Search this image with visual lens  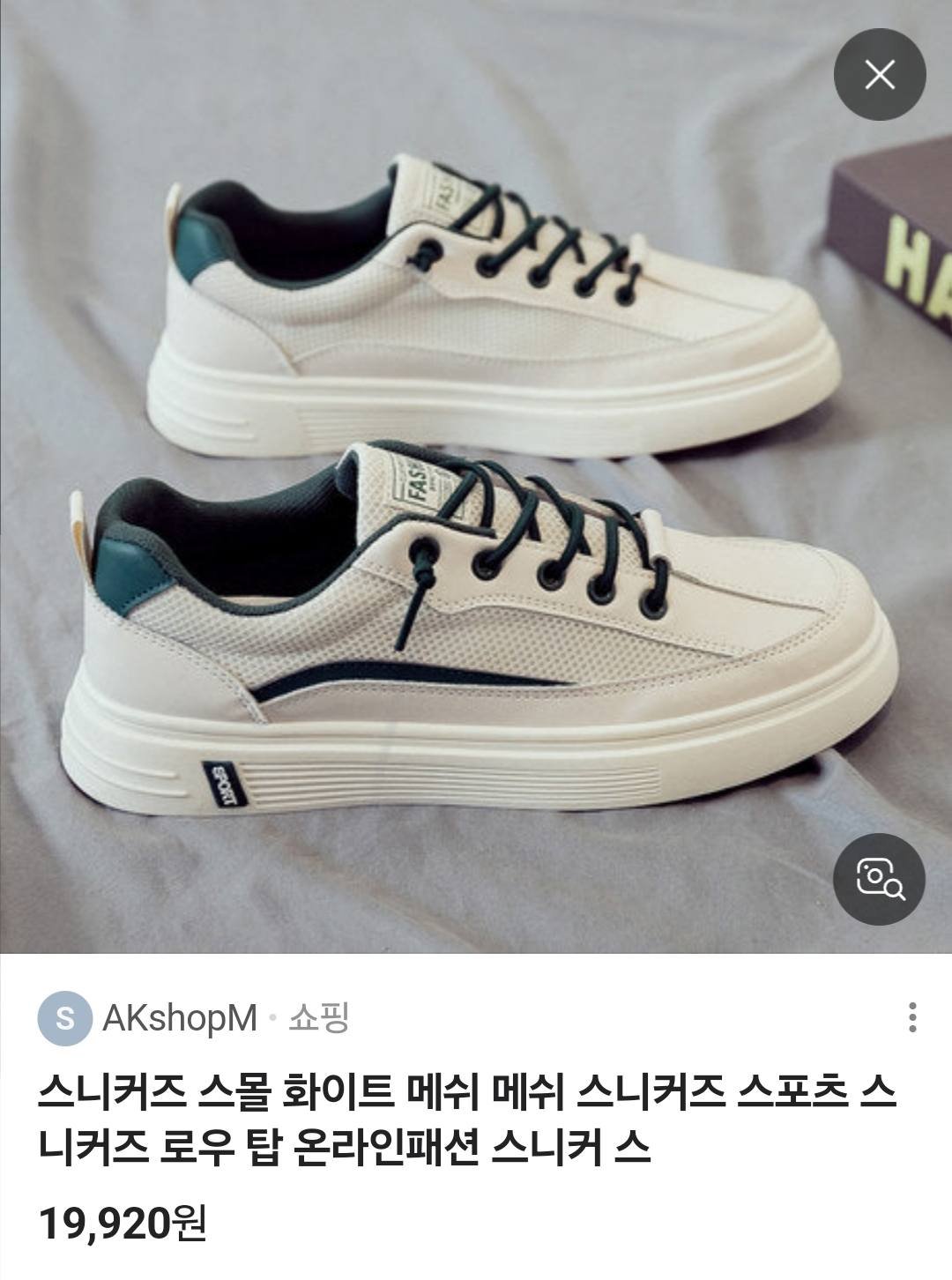pyautogui.click(x=880, y=879)
